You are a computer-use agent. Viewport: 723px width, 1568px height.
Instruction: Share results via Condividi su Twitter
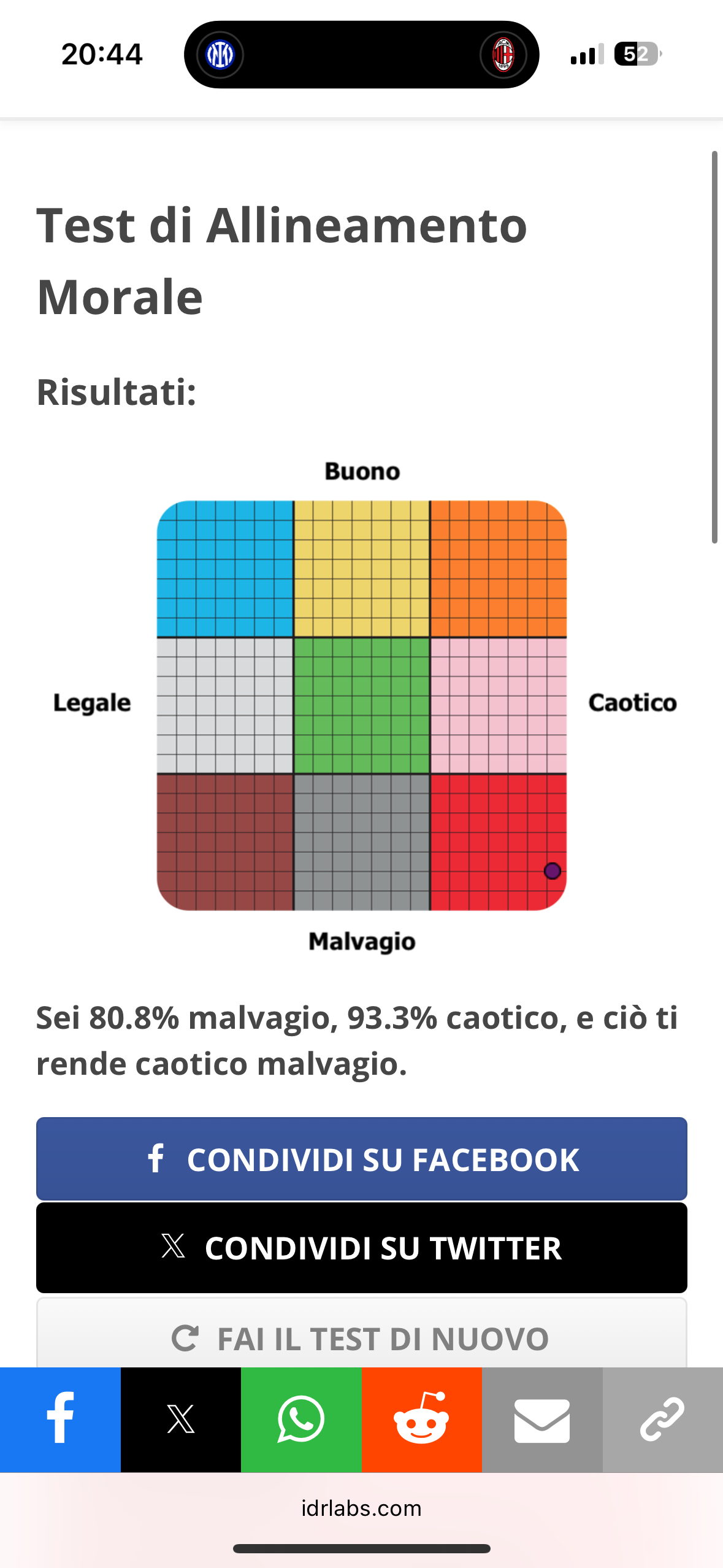(361, 1248)
